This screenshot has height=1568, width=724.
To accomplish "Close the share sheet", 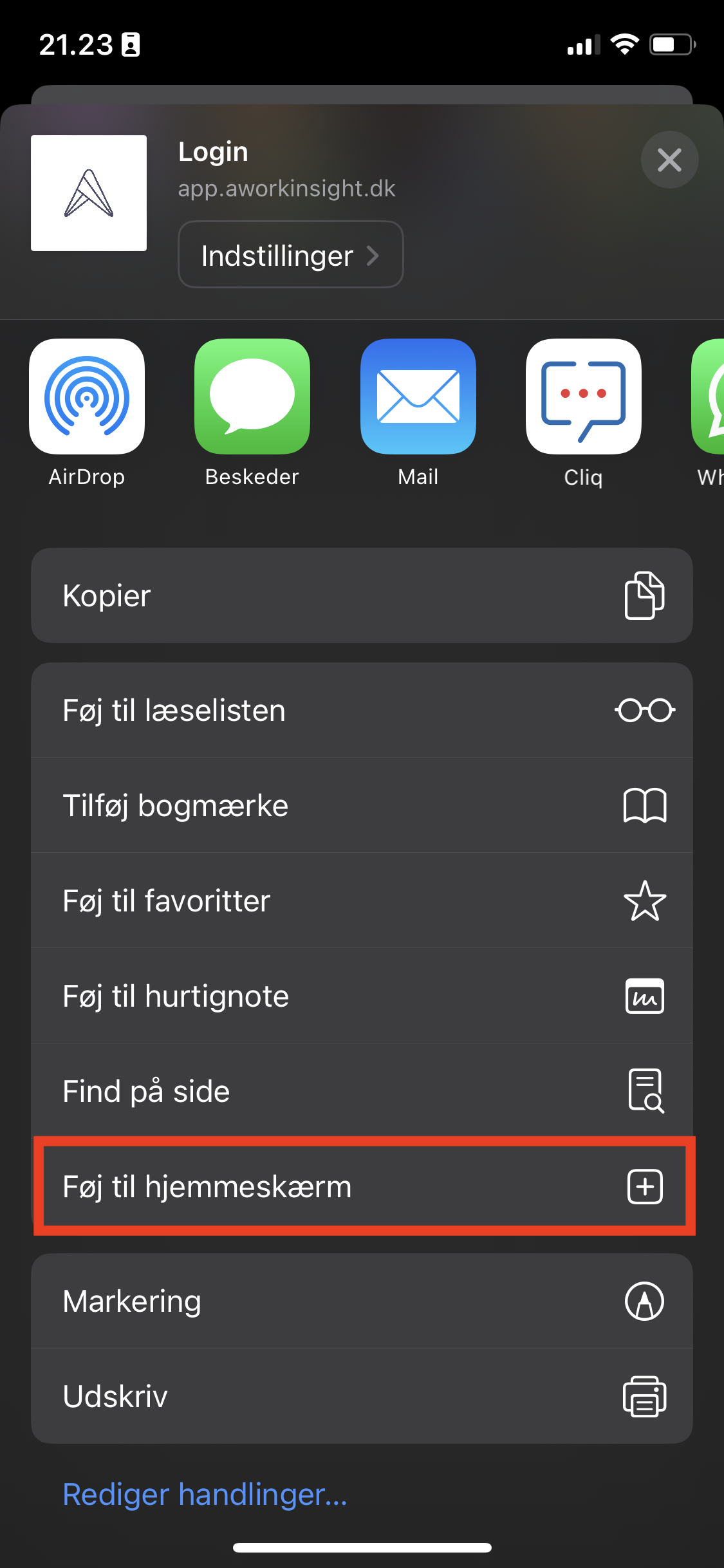I will [669, 160].
